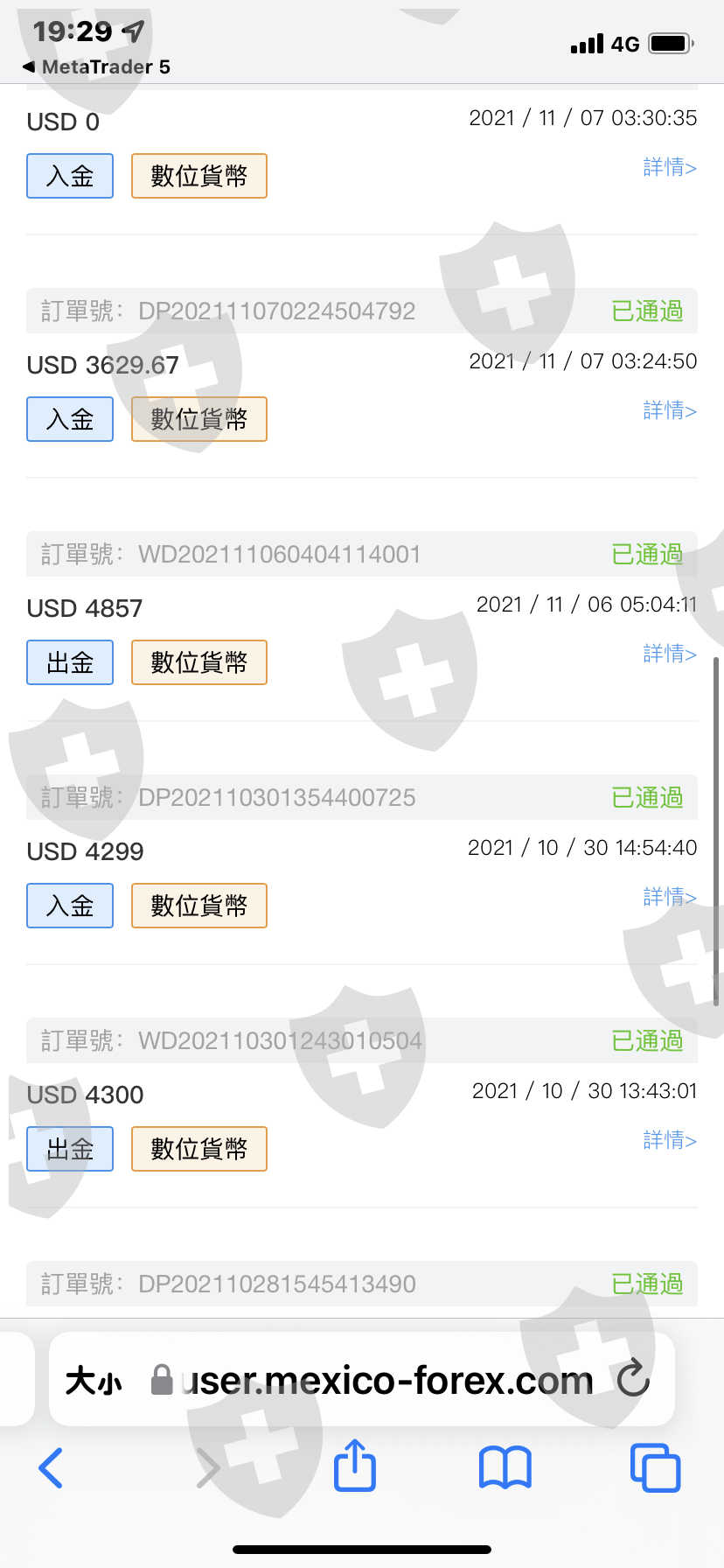Open Safari bookmarks
Viewport: 724px width, 1568px height.
(x=505, y=1467)
